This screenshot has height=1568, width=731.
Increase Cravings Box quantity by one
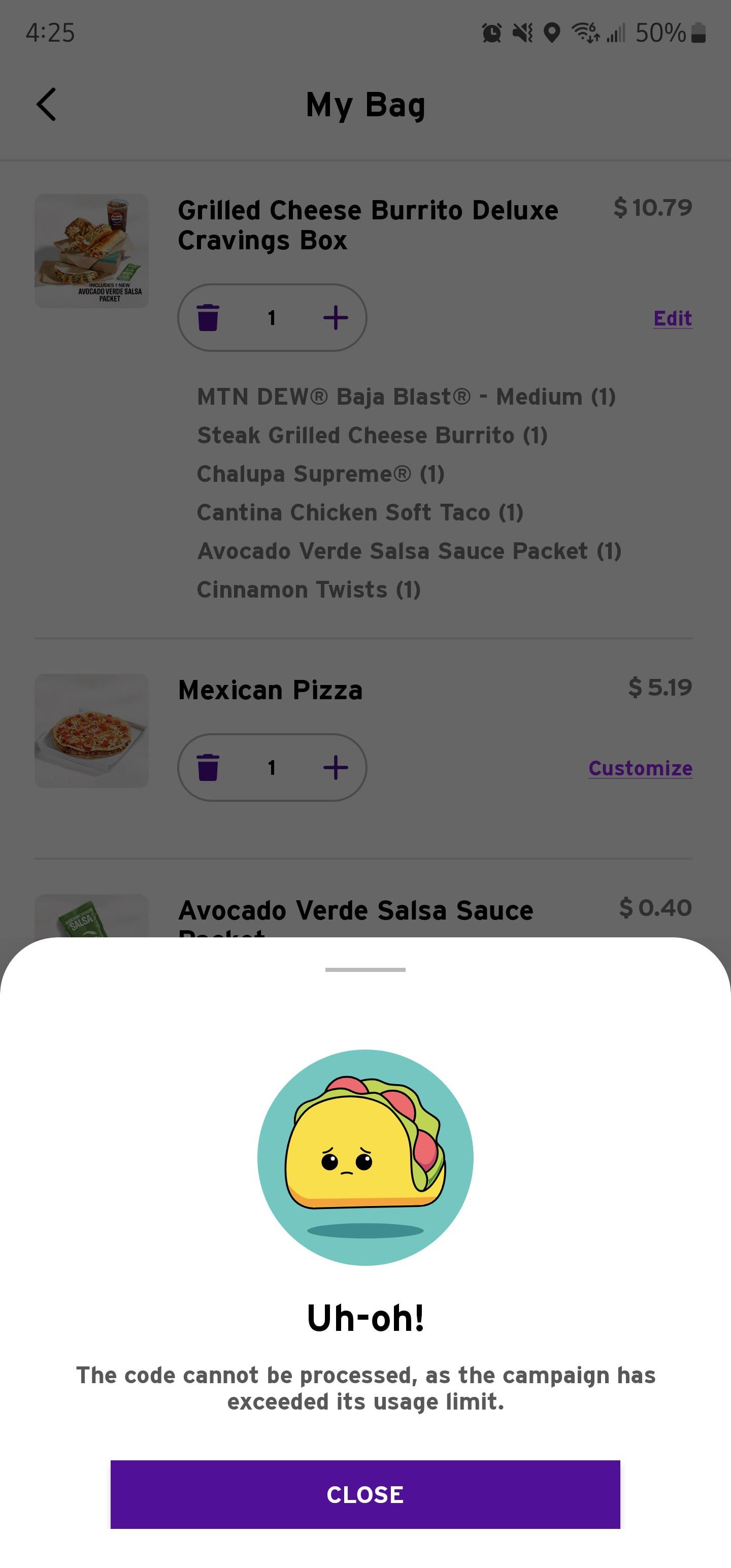pyautogui.click(x=336, y=318)
